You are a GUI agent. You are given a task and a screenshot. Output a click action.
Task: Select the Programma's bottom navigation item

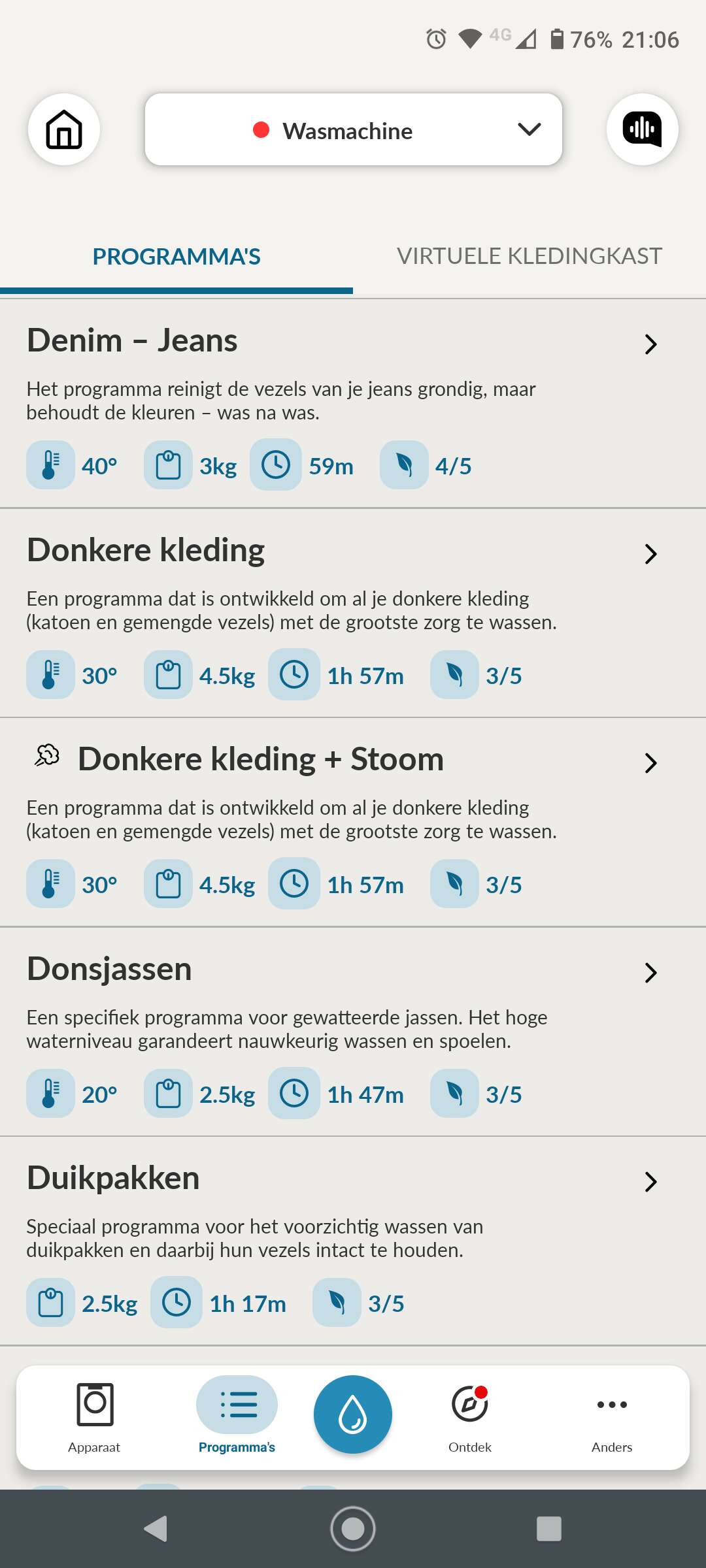point(237,1418)
